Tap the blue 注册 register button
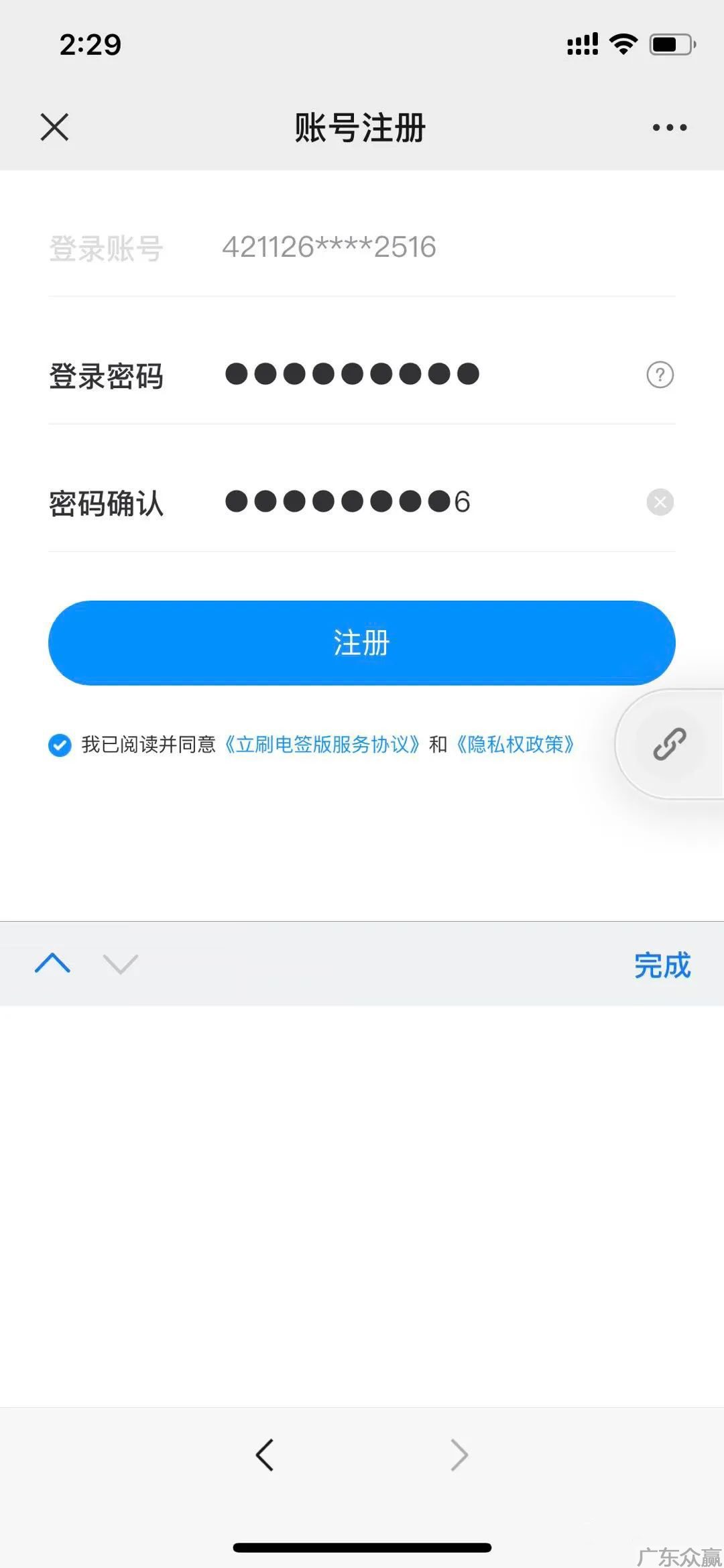Screen dimensions: 724x1568 tap(362, 643)
